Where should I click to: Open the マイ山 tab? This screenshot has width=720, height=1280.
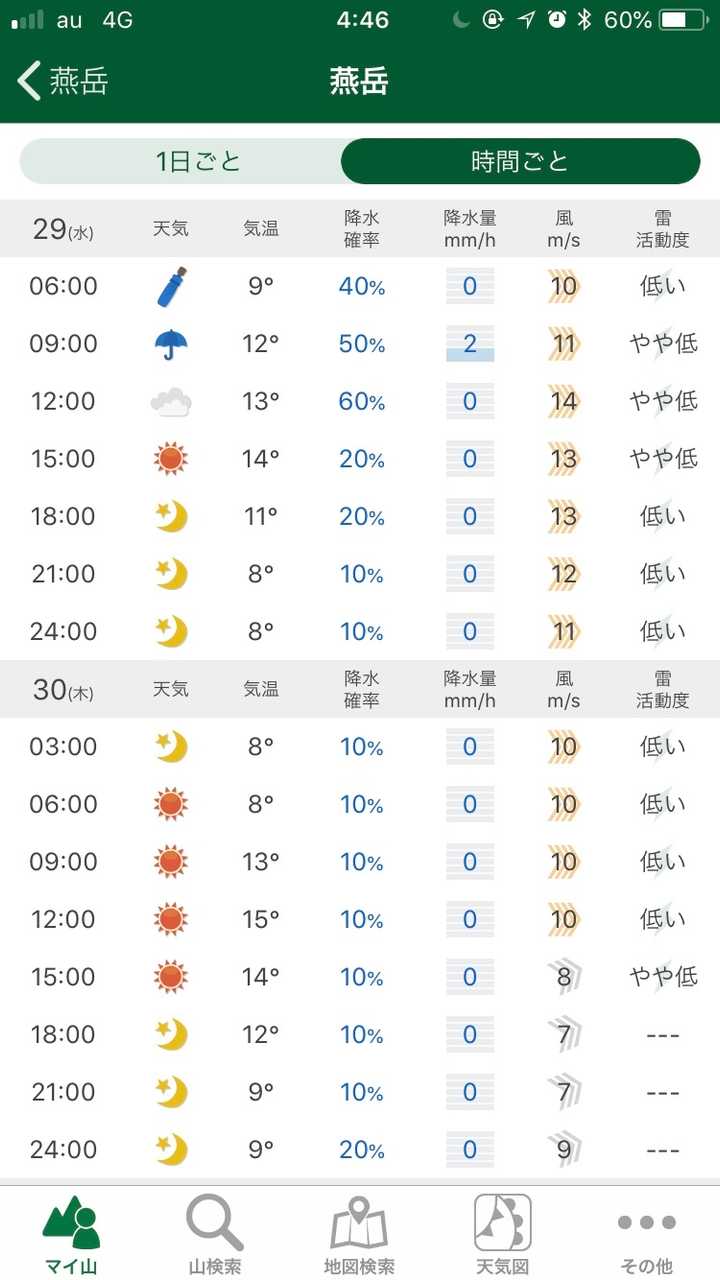coord(72,1234)
